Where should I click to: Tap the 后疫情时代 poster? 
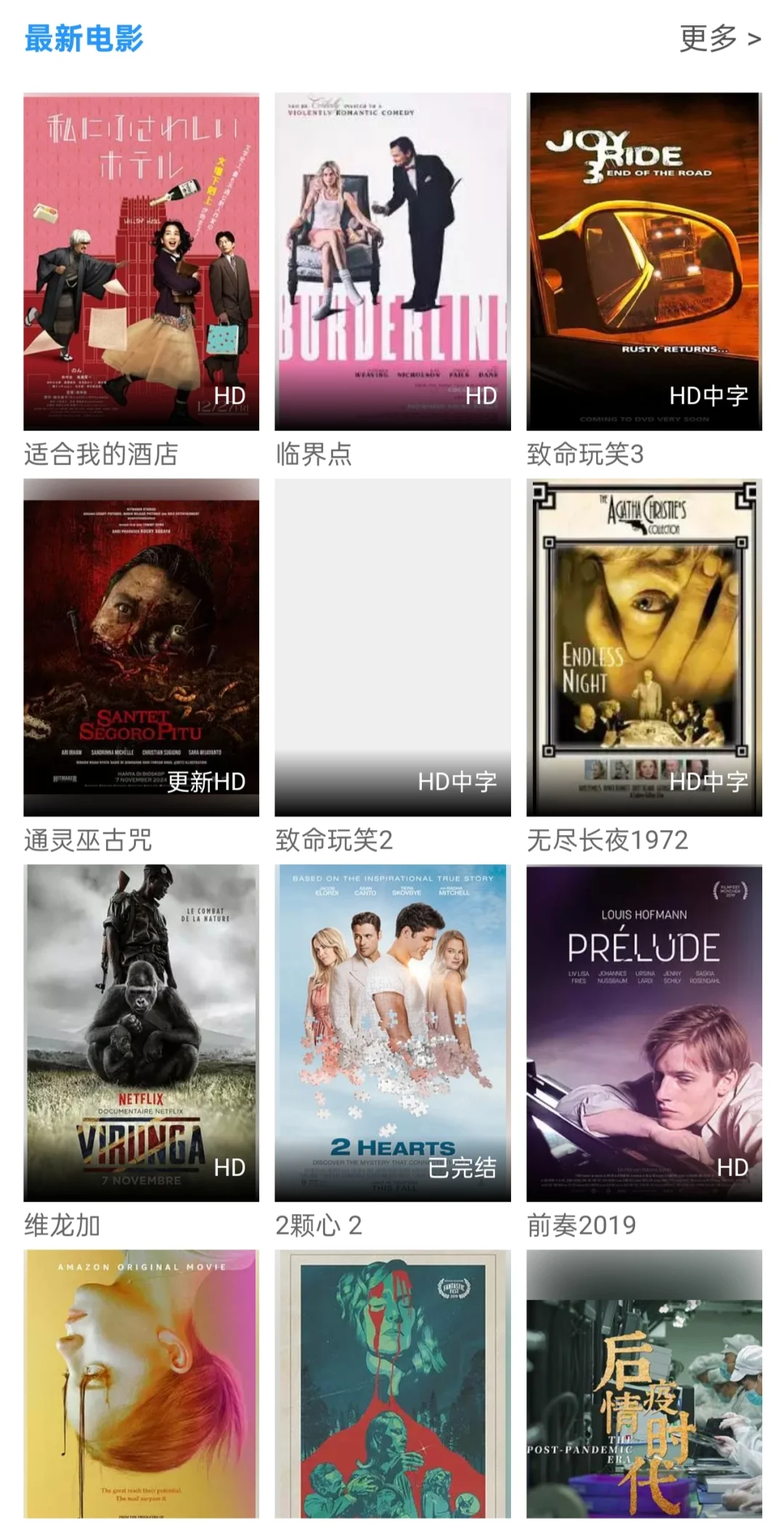(x=644, y=1383)
